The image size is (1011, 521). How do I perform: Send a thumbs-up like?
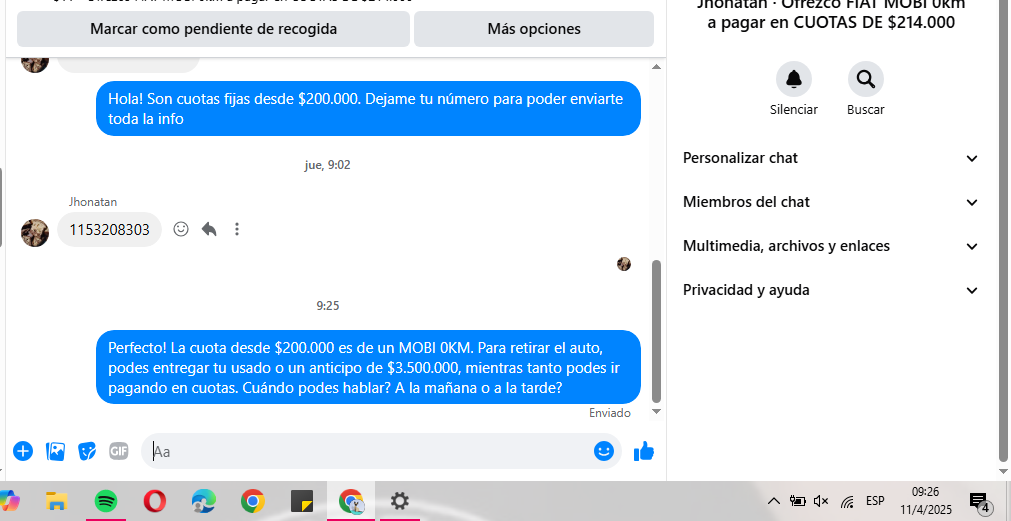pos(644,451)
